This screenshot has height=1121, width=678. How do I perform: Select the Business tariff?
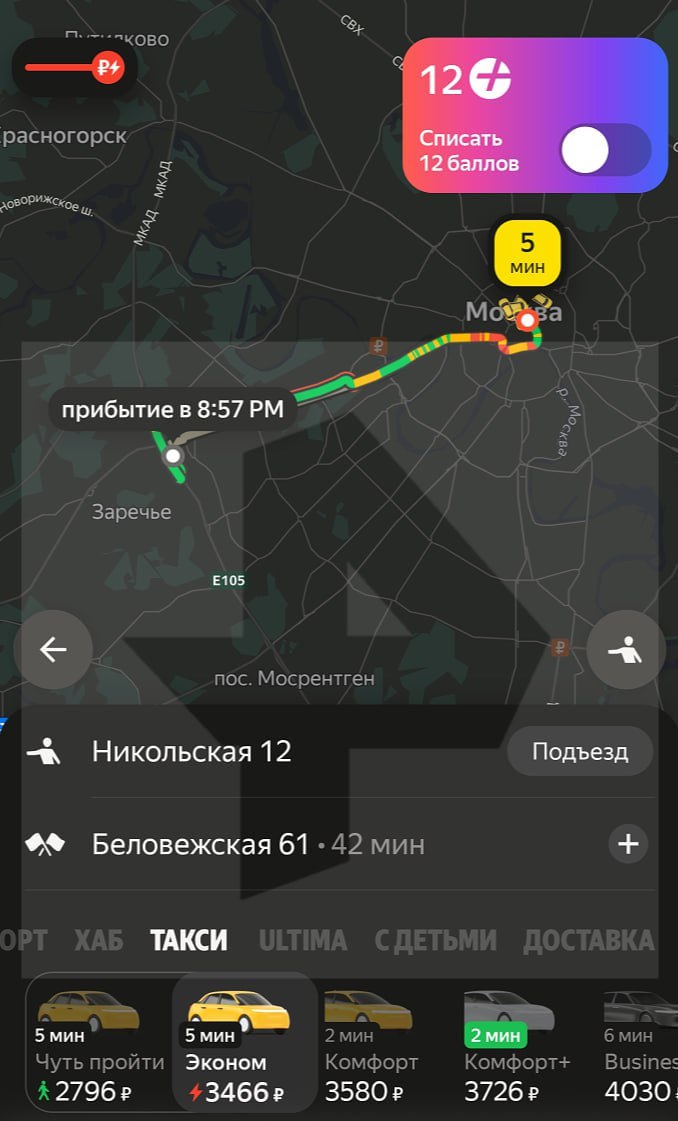coord(640,1044)
